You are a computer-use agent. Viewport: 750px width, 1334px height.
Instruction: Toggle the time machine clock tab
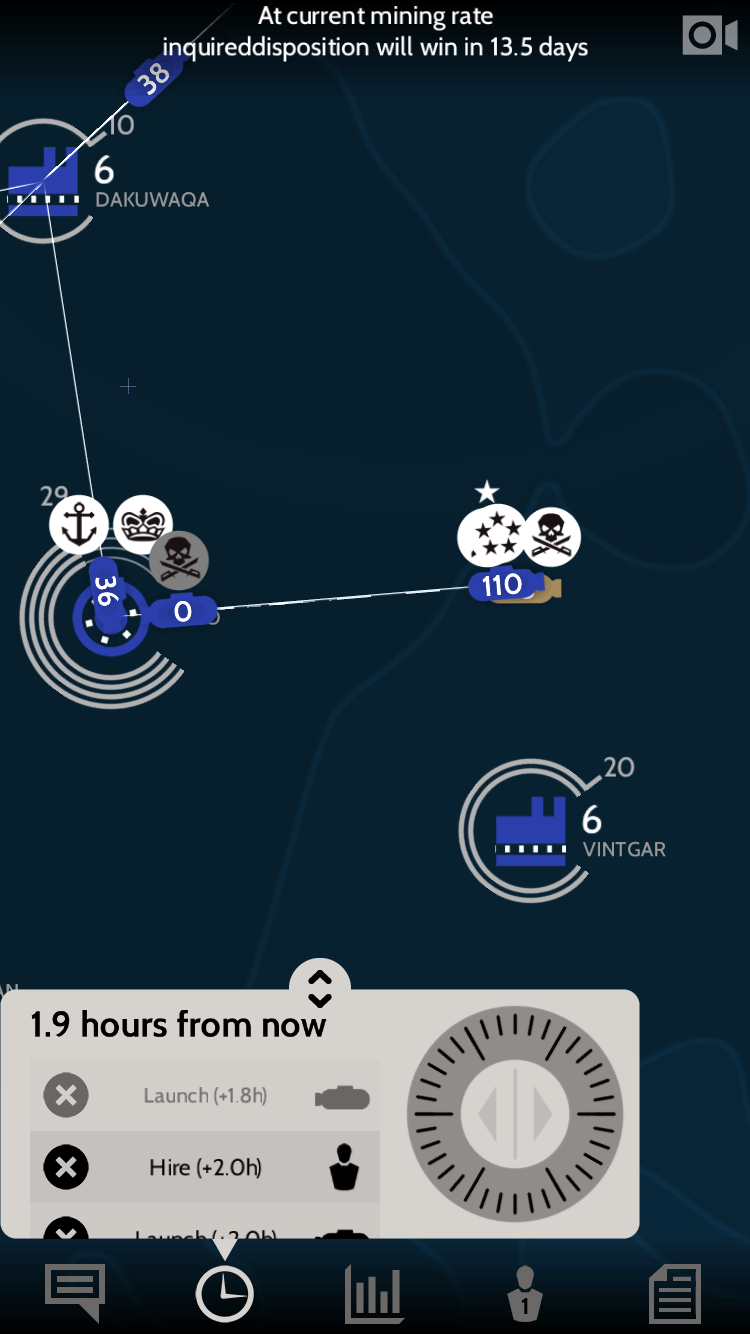tap(224, 1295)
